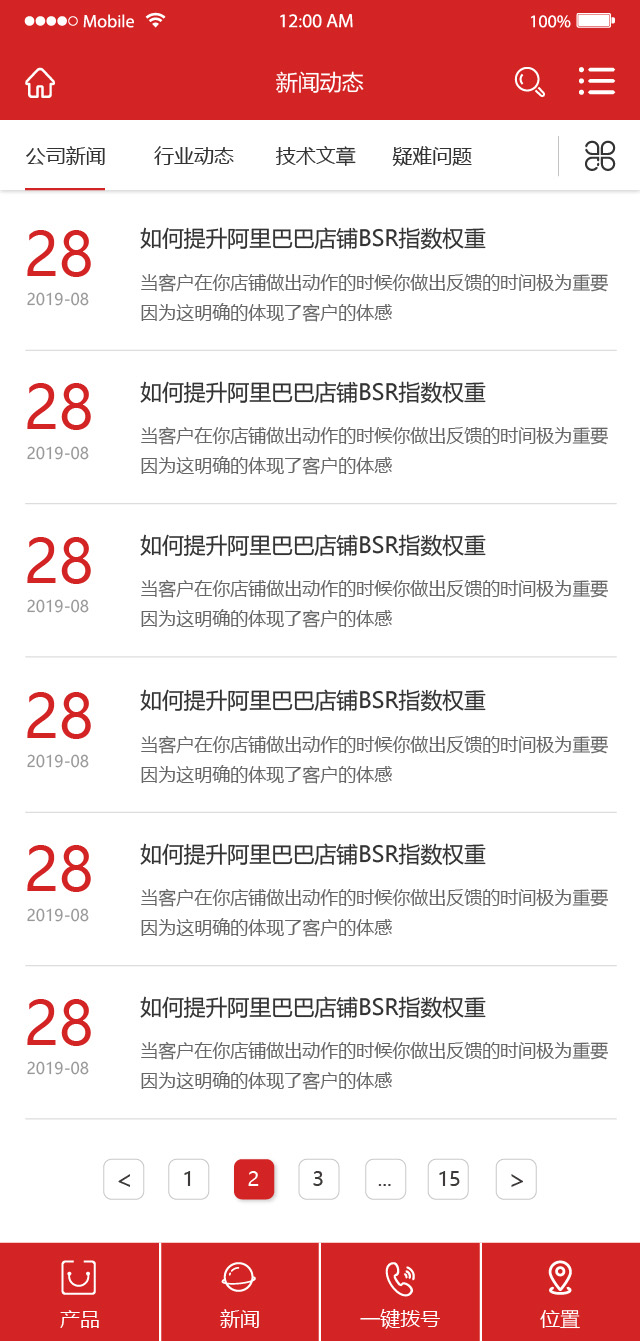
Task: Tap the ellipsis pagination button
Action: (384, 1179)
